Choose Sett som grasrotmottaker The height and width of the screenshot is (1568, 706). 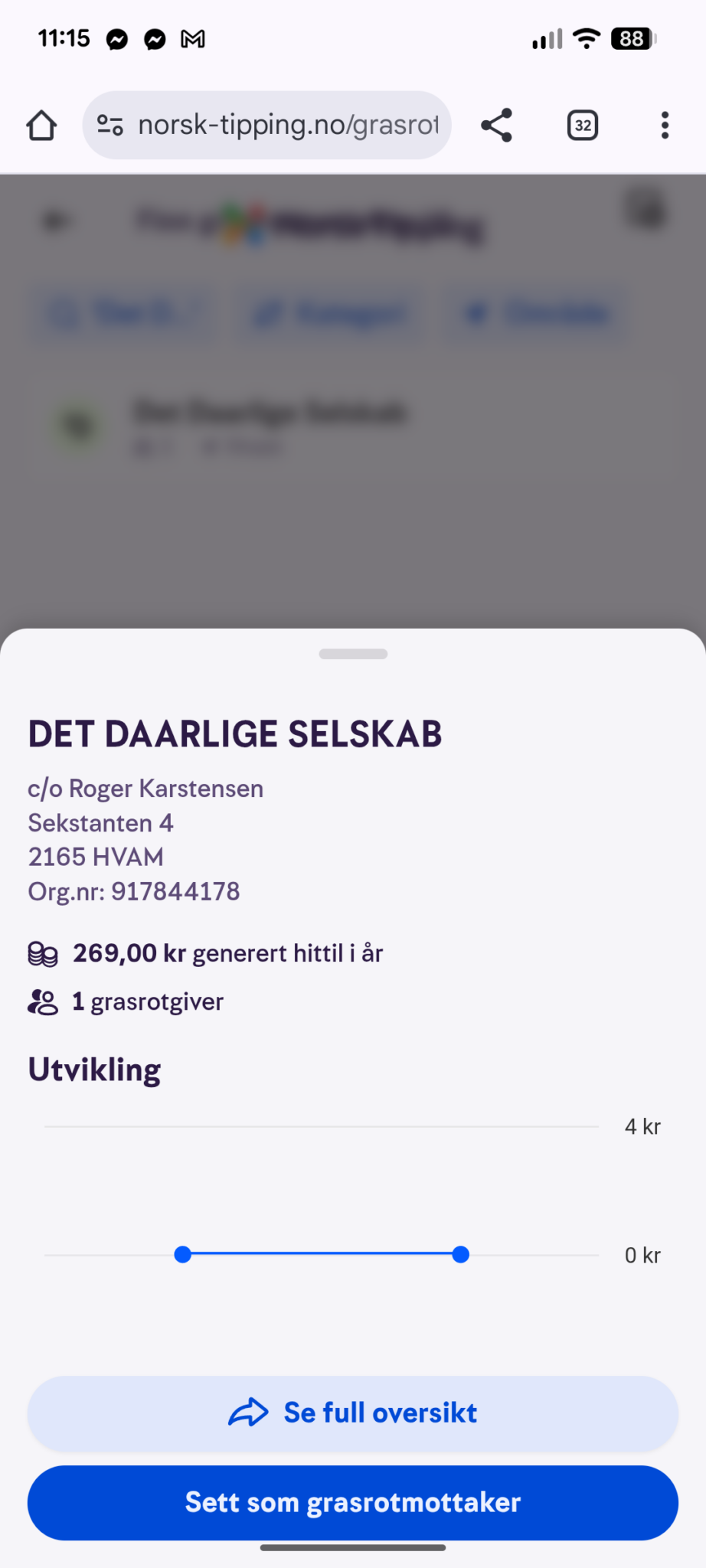(353, 1502)
